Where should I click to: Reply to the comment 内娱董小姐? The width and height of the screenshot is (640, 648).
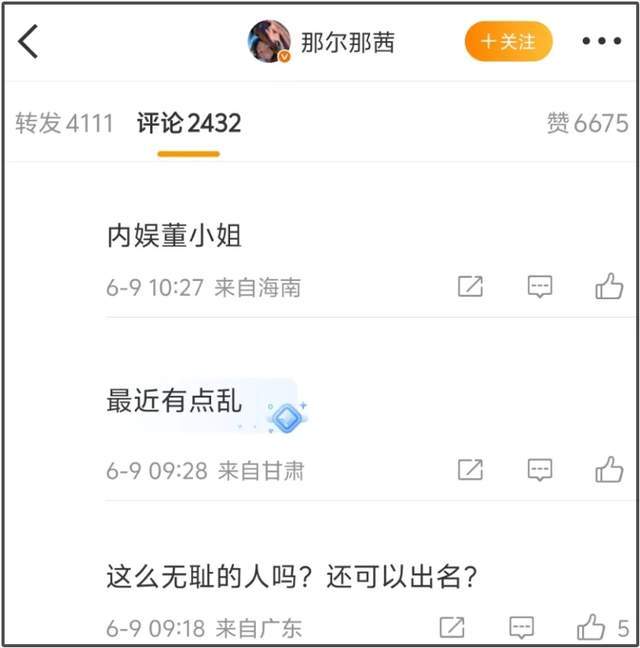tap(540, 287)
